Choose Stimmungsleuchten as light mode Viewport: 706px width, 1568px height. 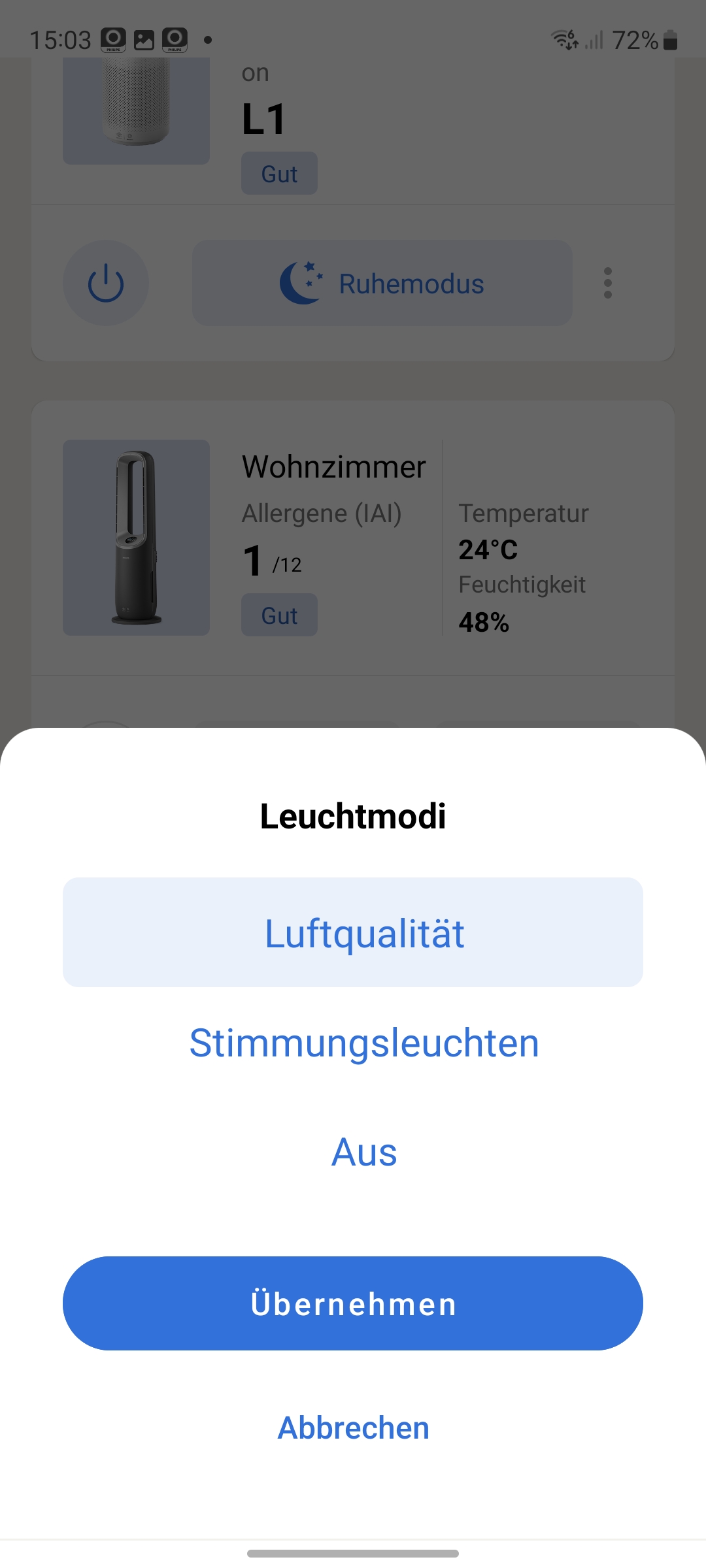[x=363, y=1043]
